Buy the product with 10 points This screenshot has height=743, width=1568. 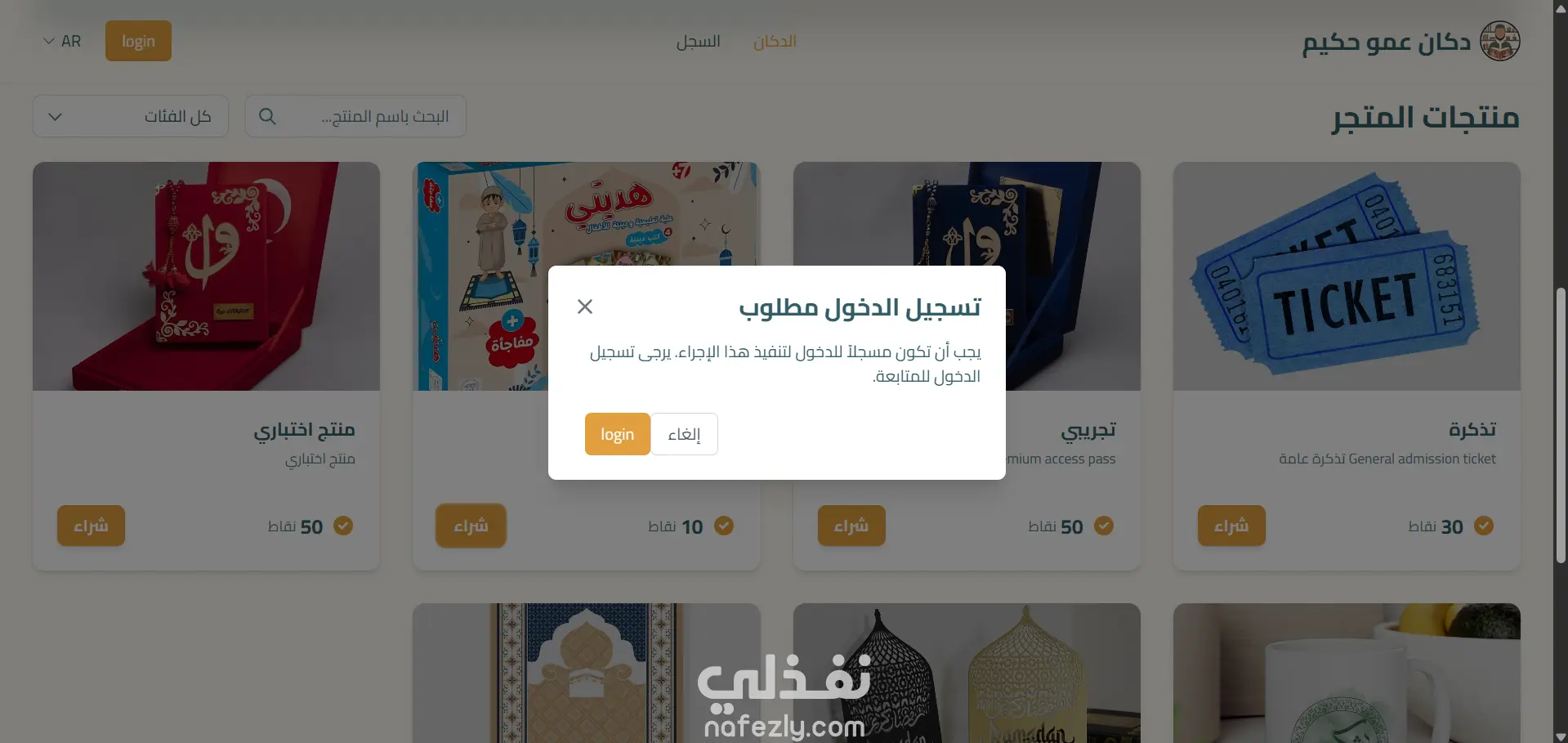pyautogui.click(x=471, y=526)
